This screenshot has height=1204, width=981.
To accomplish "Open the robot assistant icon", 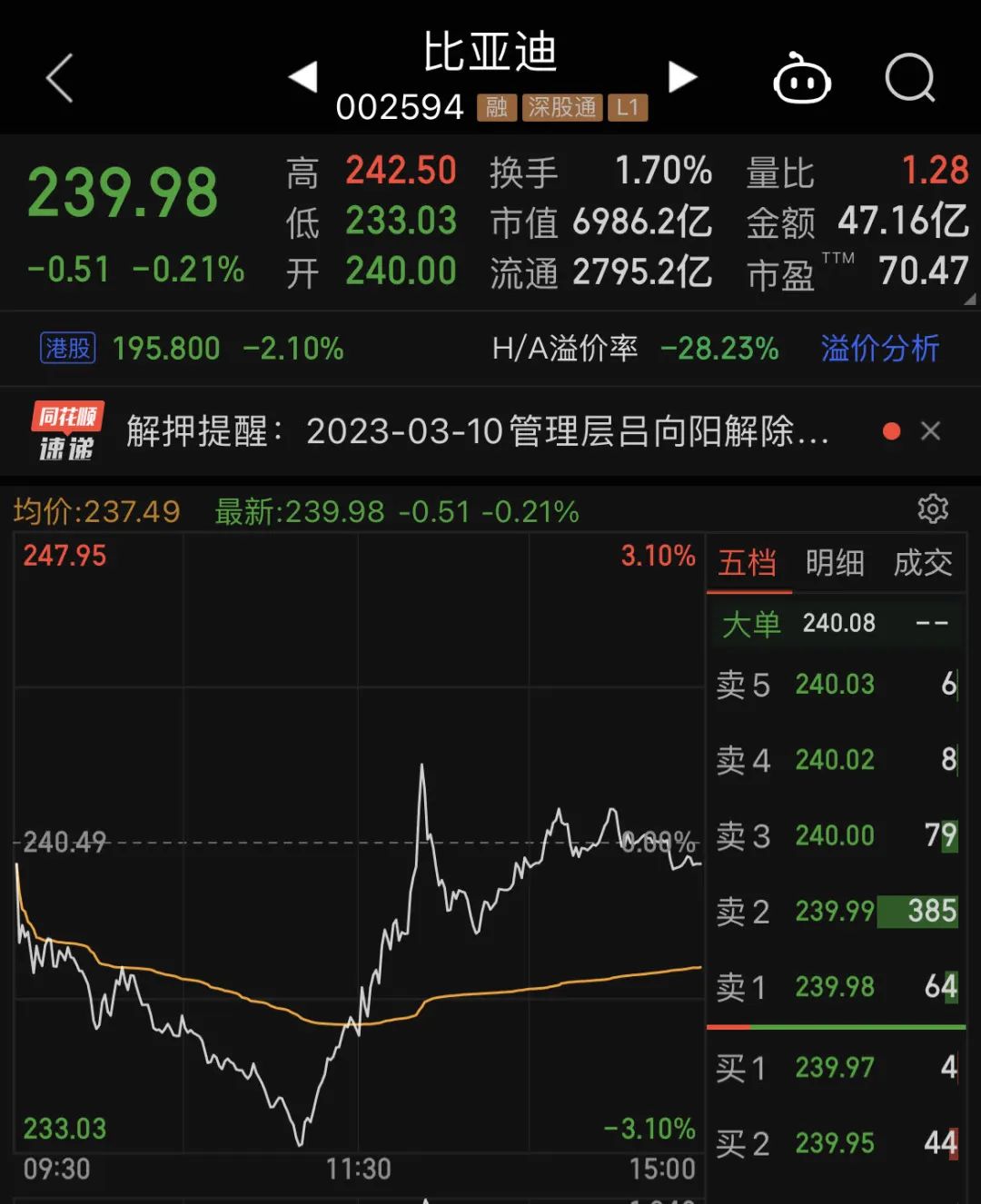I will tap(801, 79).
